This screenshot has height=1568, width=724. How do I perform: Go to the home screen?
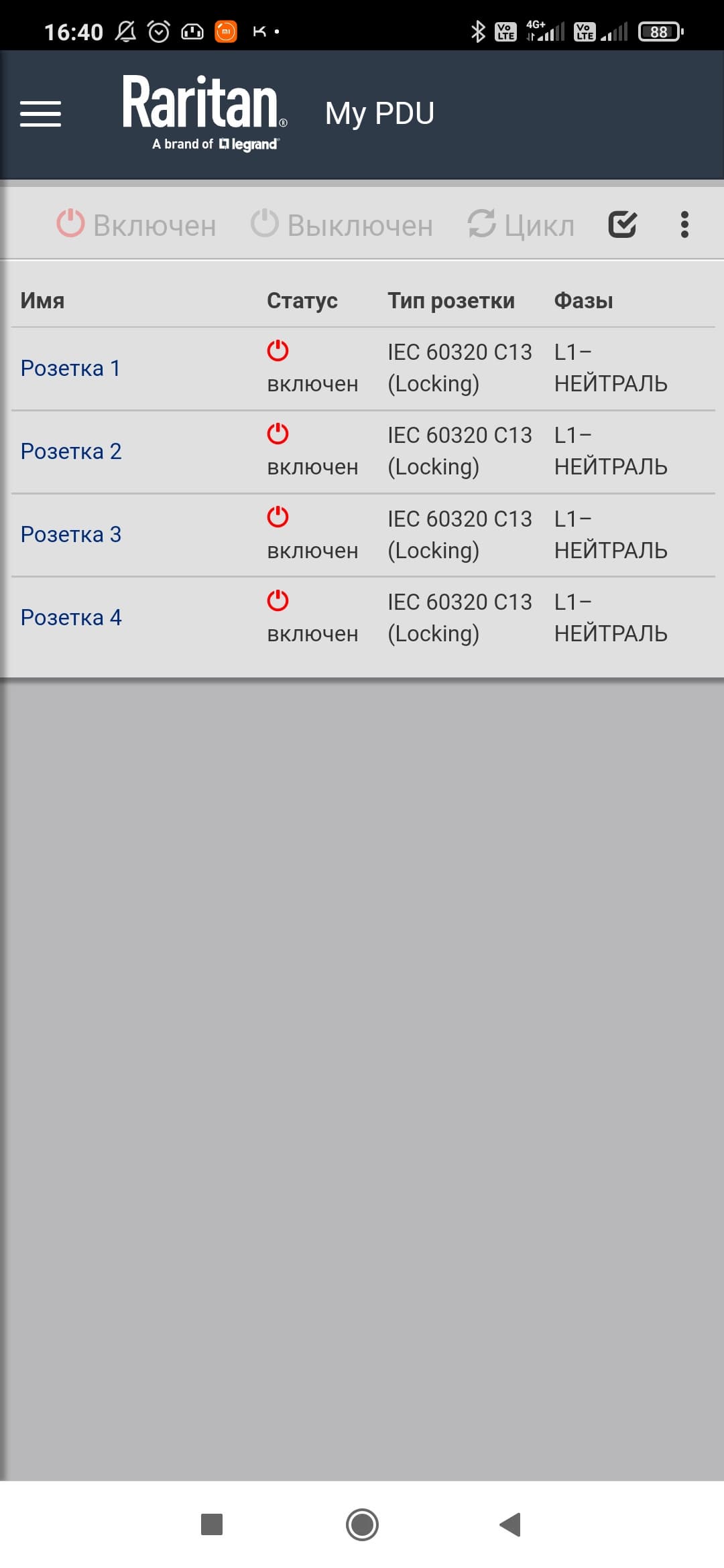tap(362, 1524)
